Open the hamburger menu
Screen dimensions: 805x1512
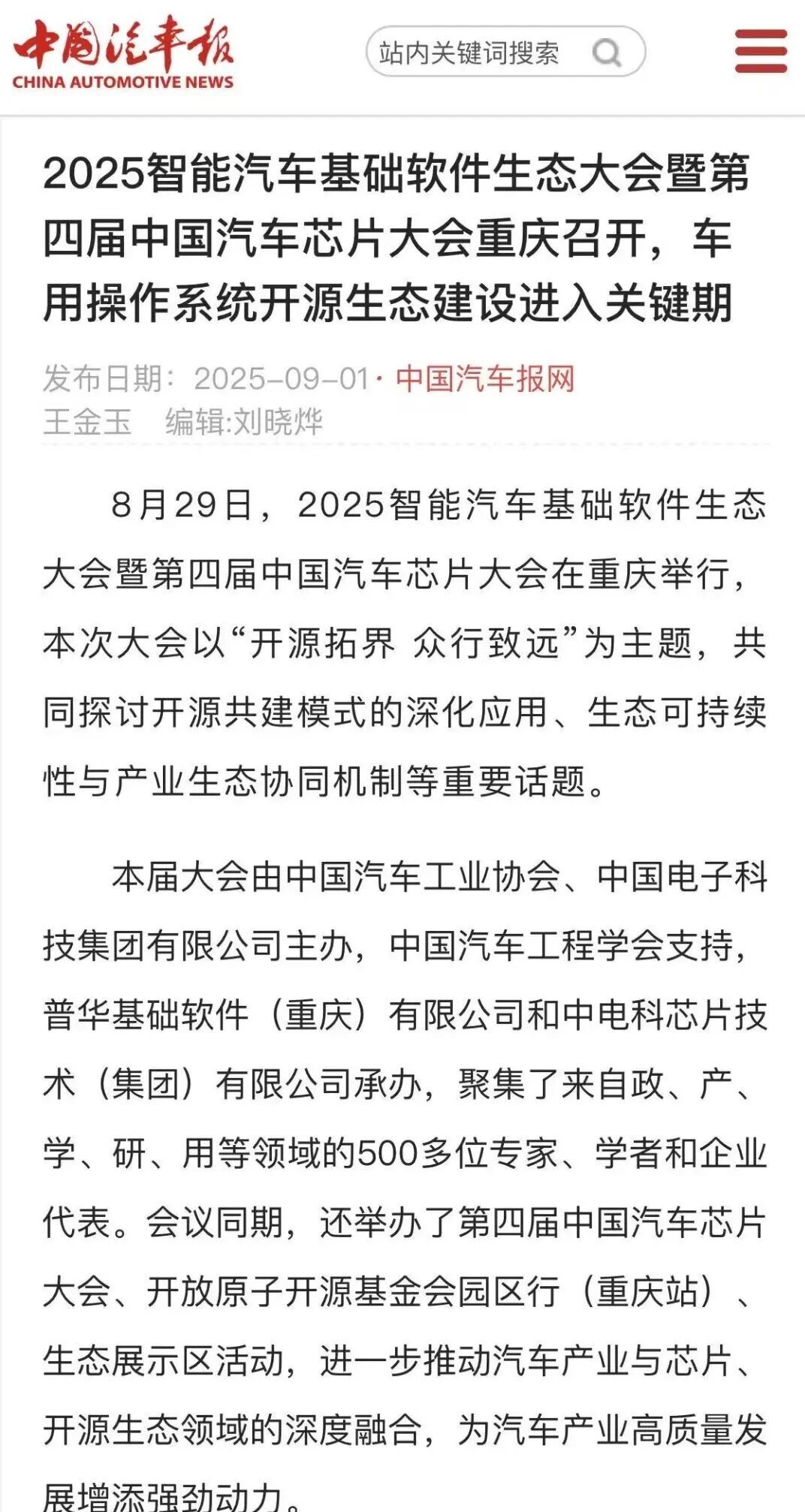760,52
